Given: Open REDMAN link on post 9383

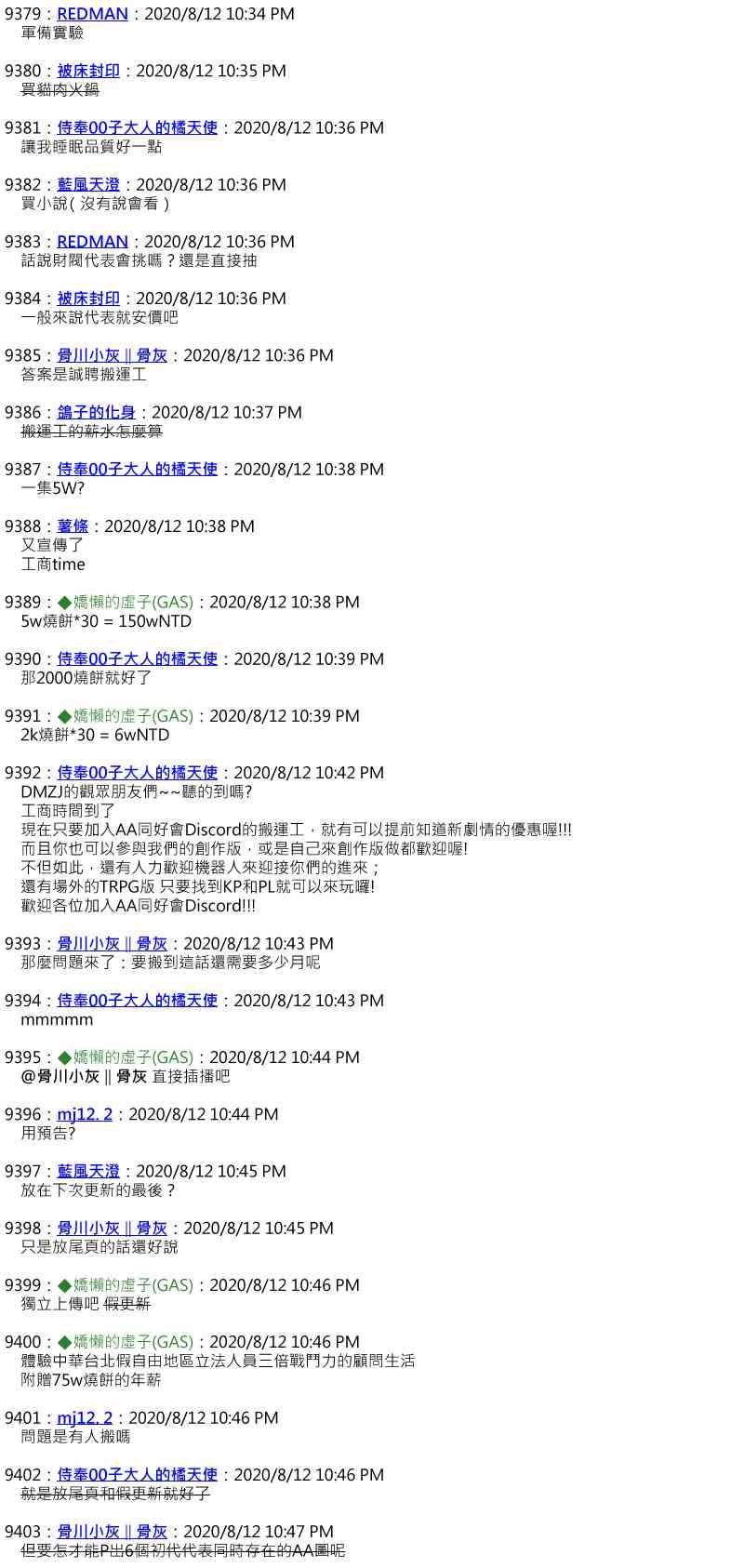Looking at the screenshot, I should coord(93,242).
